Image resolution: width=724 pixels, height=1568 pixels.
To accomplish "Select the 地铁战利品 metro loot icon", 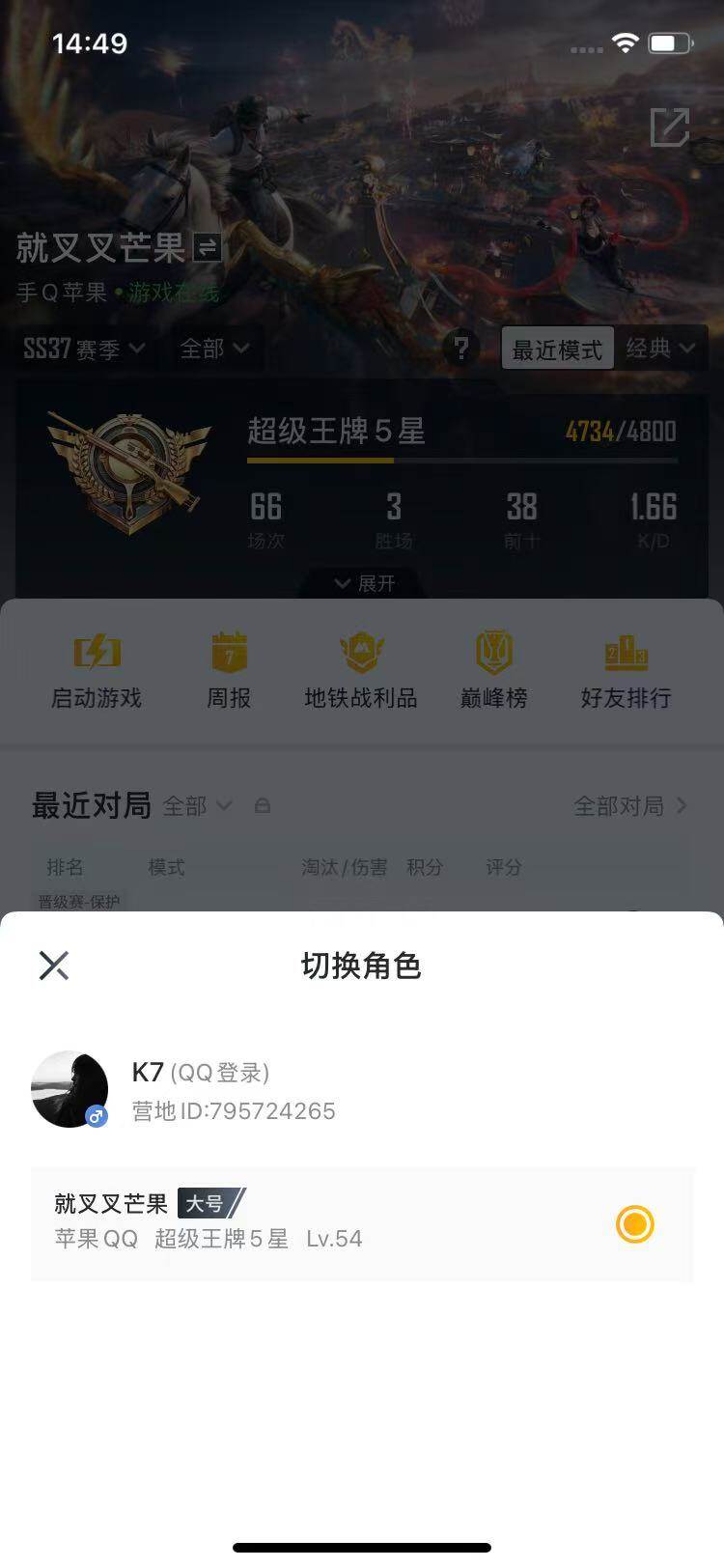I will point(361,666).
